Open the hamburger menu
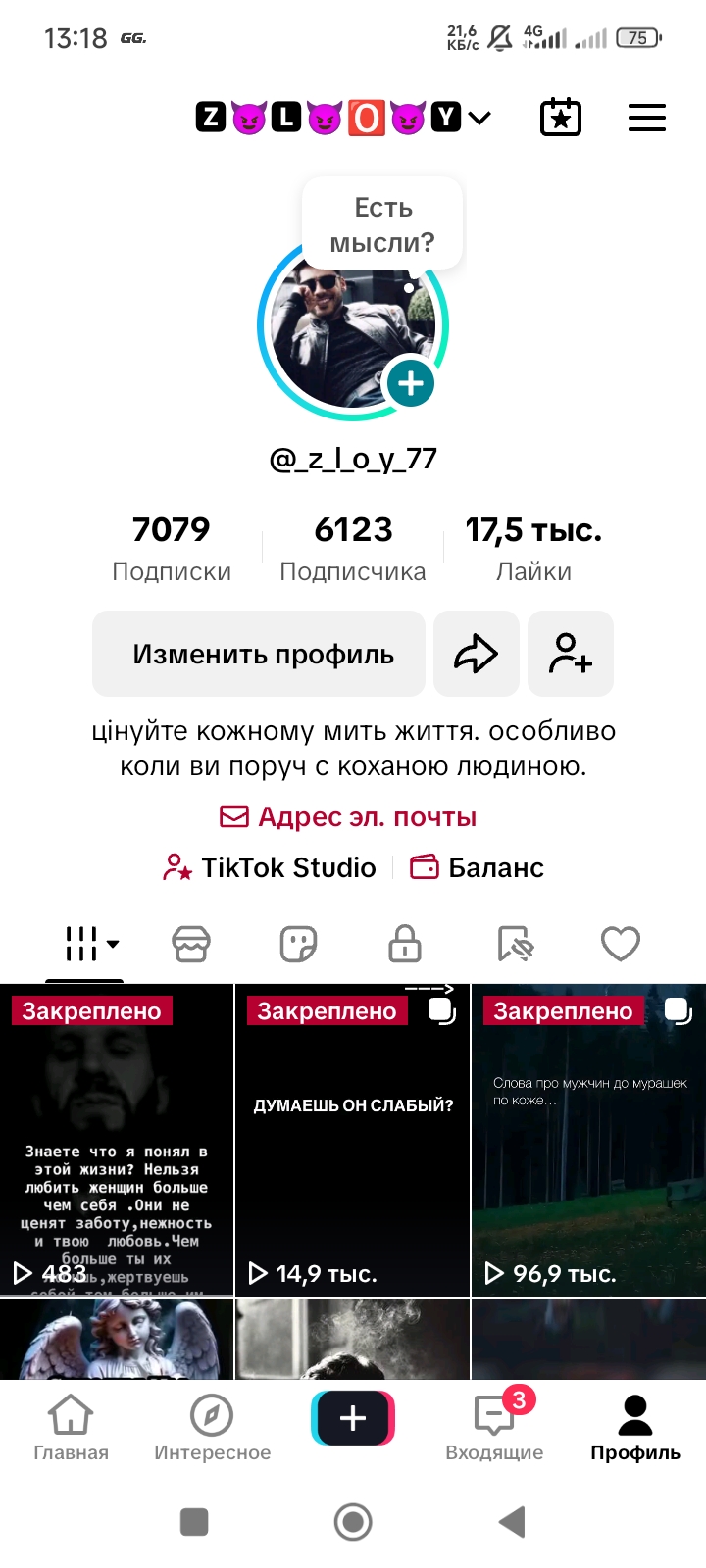 647,118
